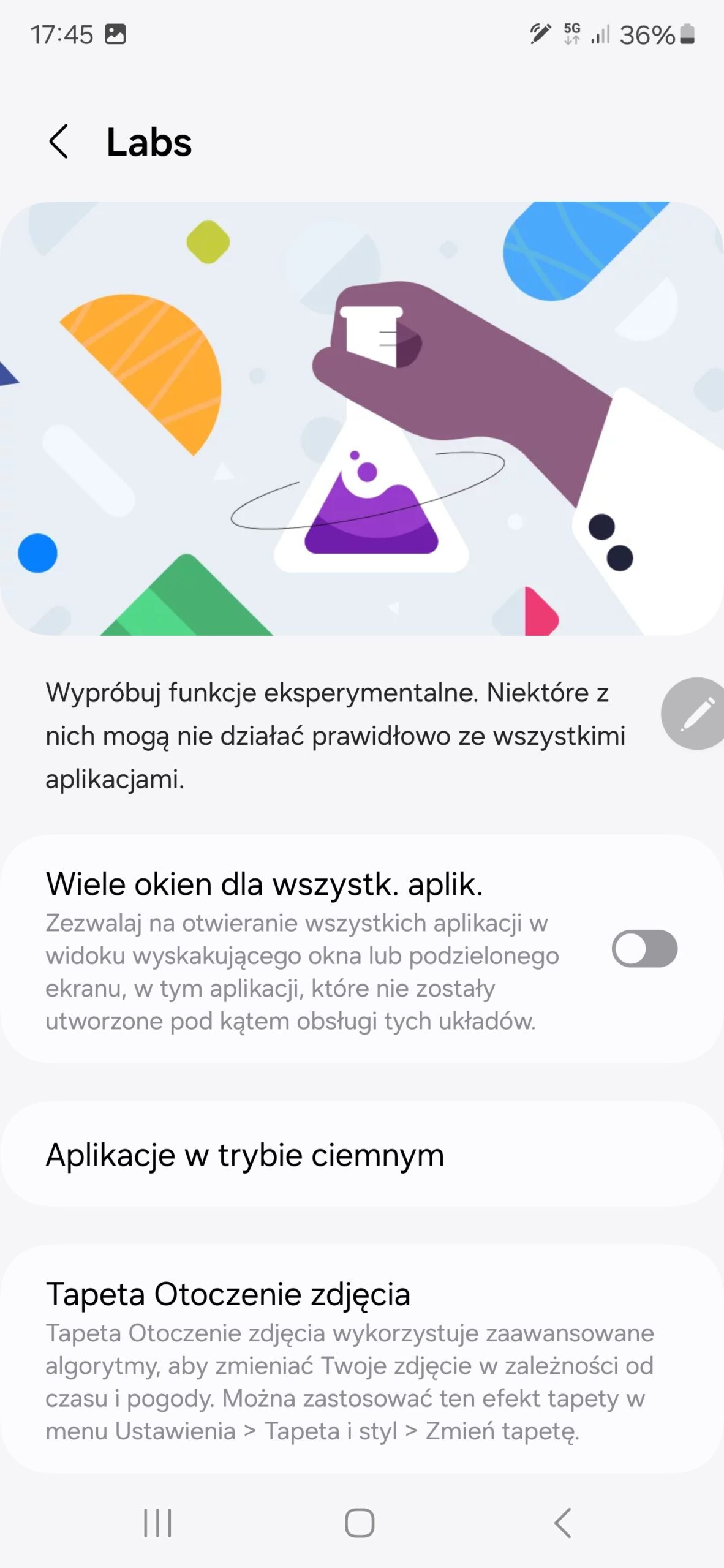
Task: Tap the floating pencil edit button
Action: pos(695,714)
